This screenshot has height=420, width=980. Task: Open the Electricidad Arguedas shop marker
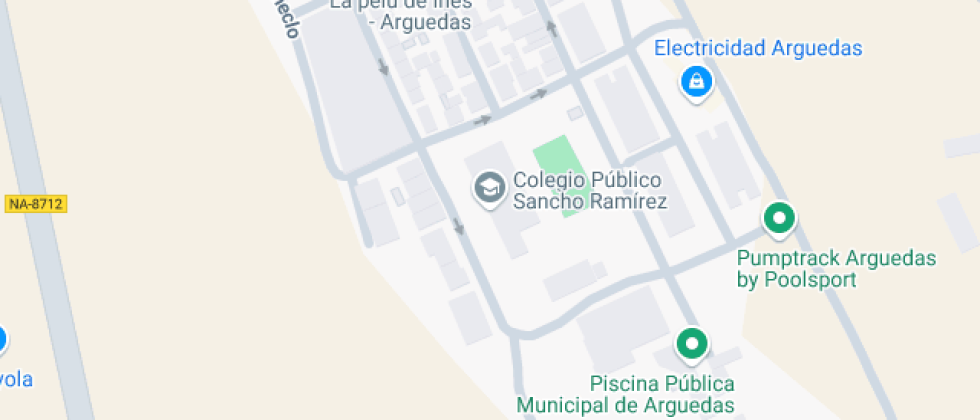pyautogui.click(x=695, y=82)
